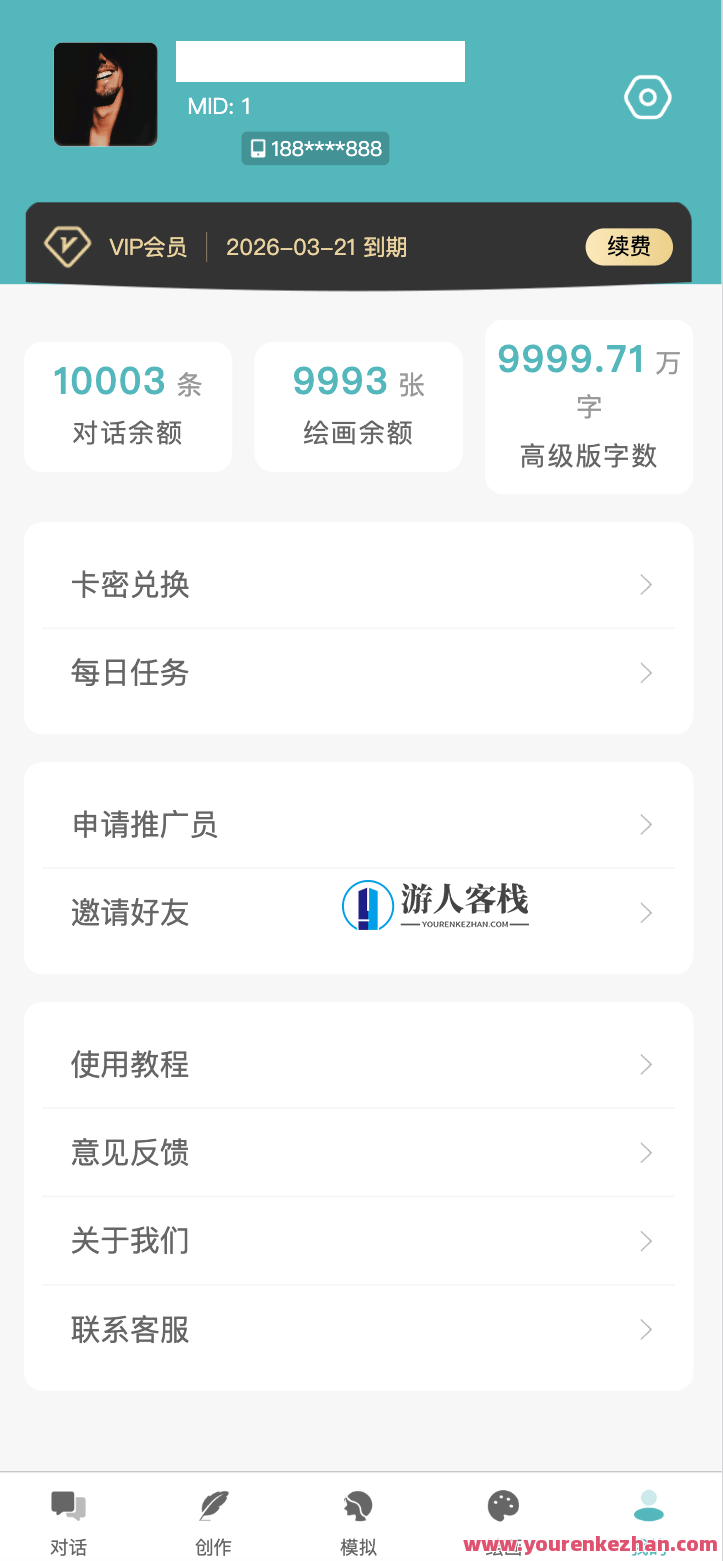The height and width of the screenshot is (1561, 723).
Task: Click the user avatar photo
Action: 105,94
